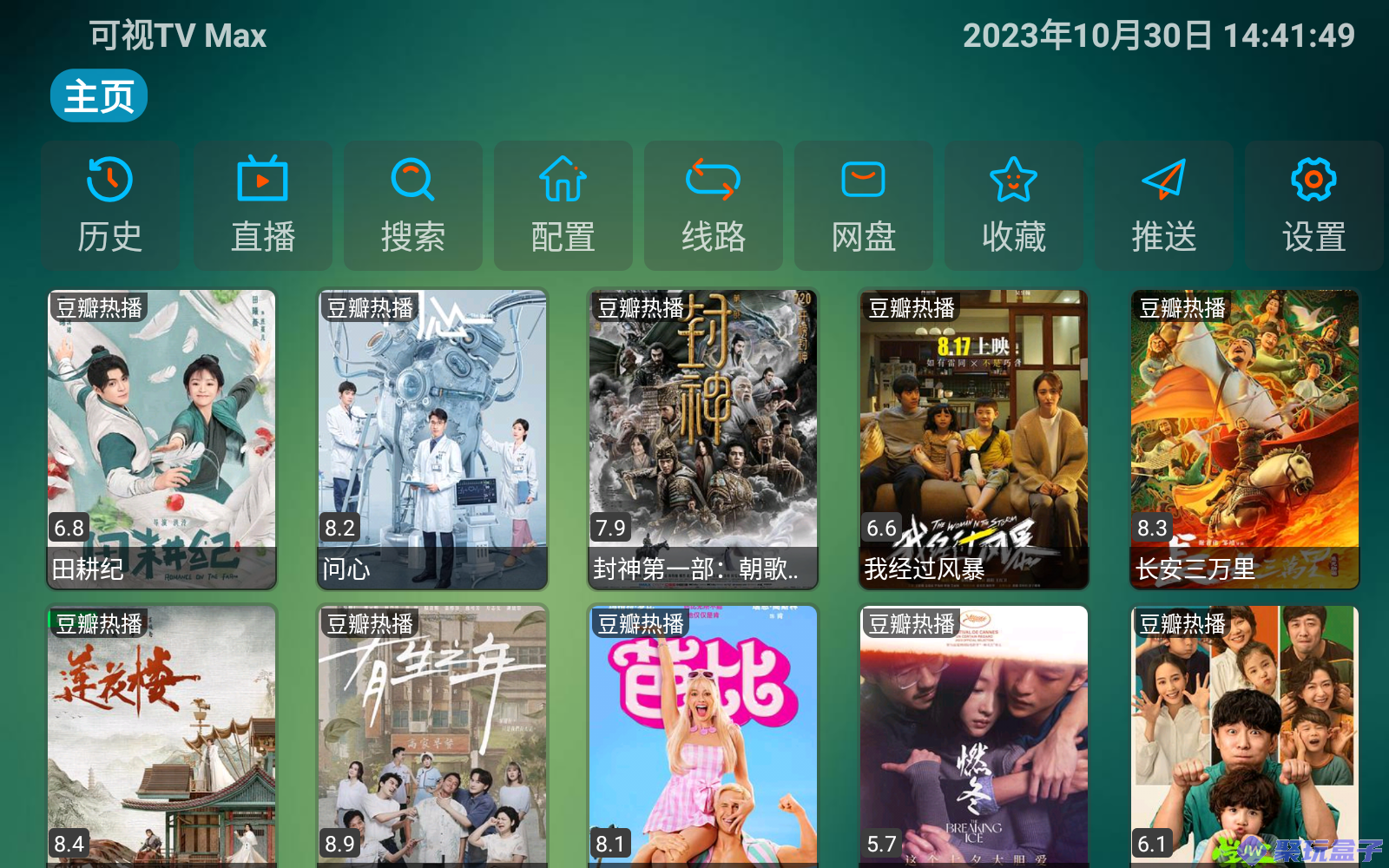Open the 田耕纪 poster
The width and height of the screenshot is (1389, 868).
(x=161, y=438)
